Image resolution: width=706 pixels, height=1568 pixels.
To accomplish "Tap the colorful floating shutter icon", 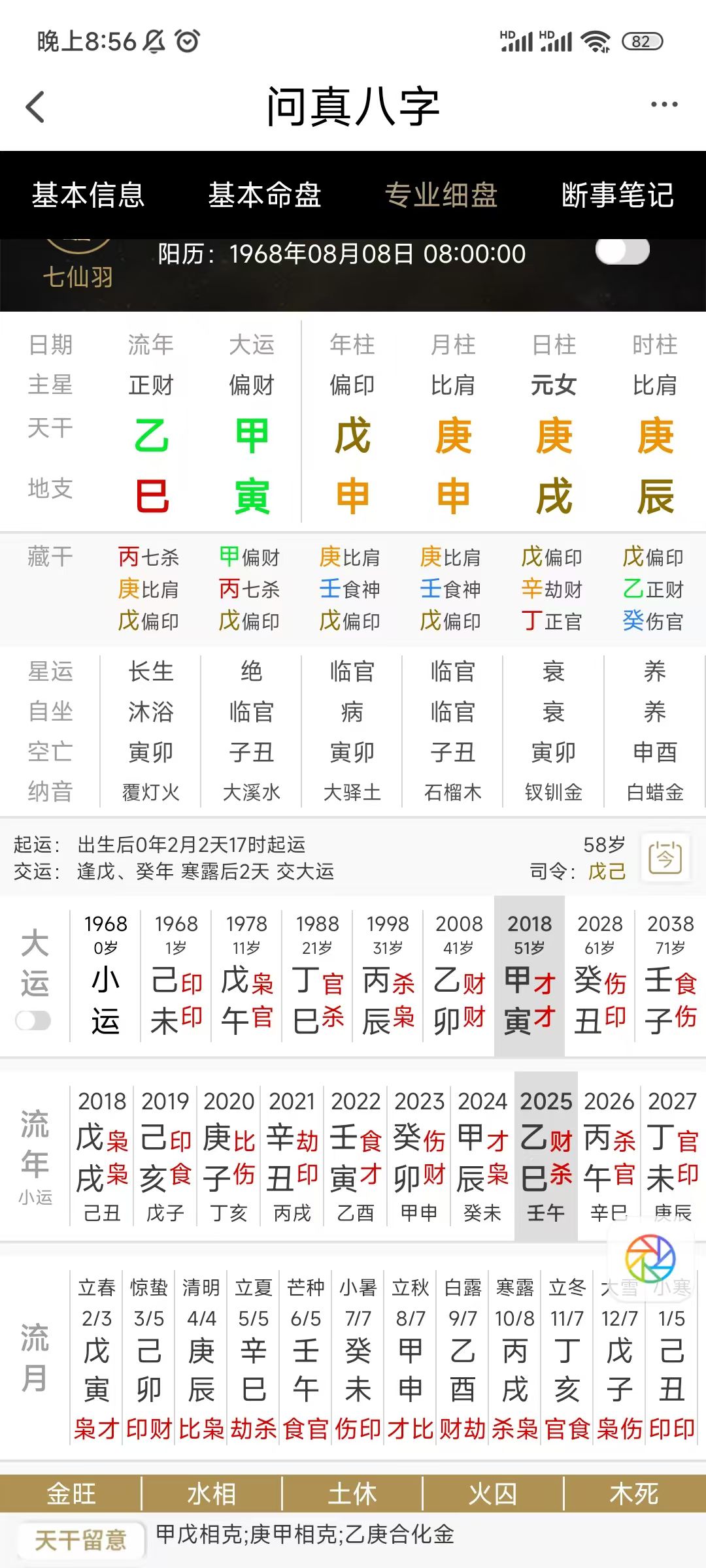I will click(650, 1258).
